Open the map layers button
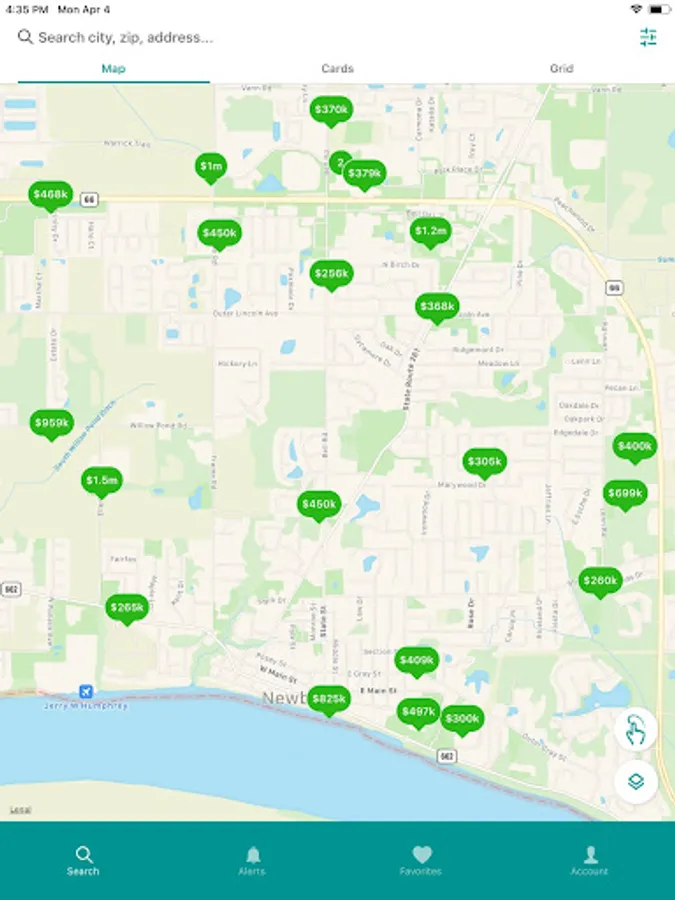 (x=635, y=782)
